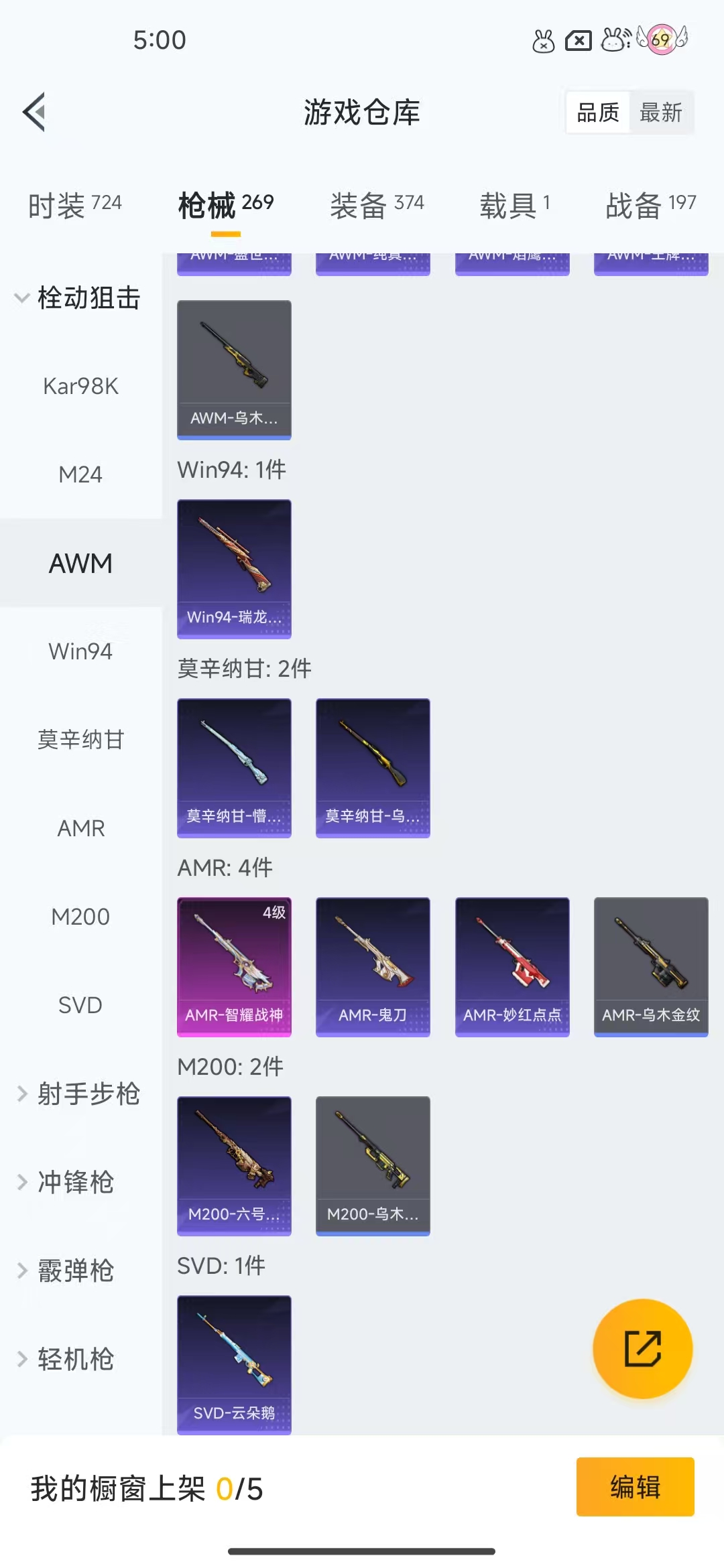Go back using the top-left arrow
The width and height of the screenshot is (724, 1568).
34,112
